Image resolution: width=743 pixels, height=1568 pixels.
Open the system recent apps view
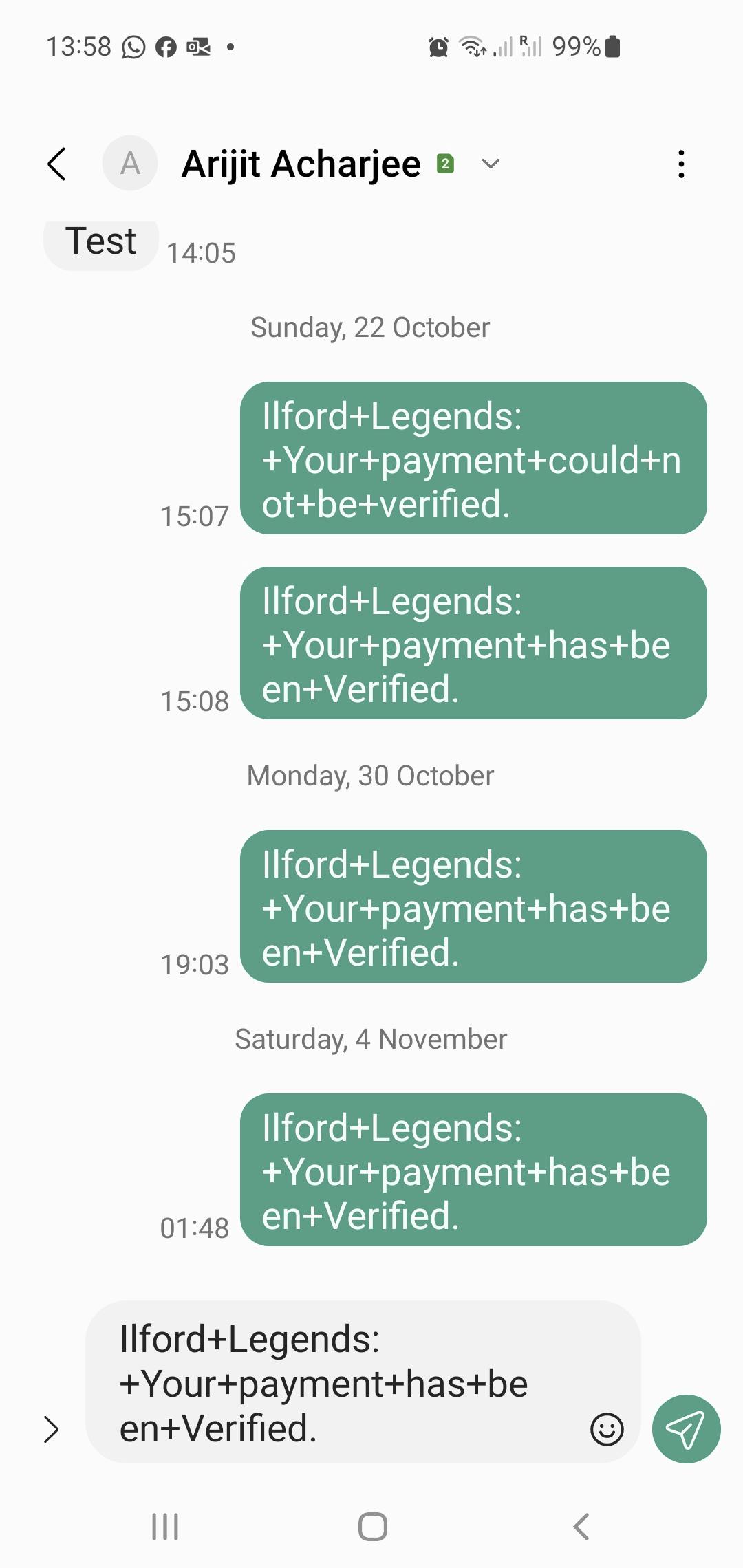165,1527
